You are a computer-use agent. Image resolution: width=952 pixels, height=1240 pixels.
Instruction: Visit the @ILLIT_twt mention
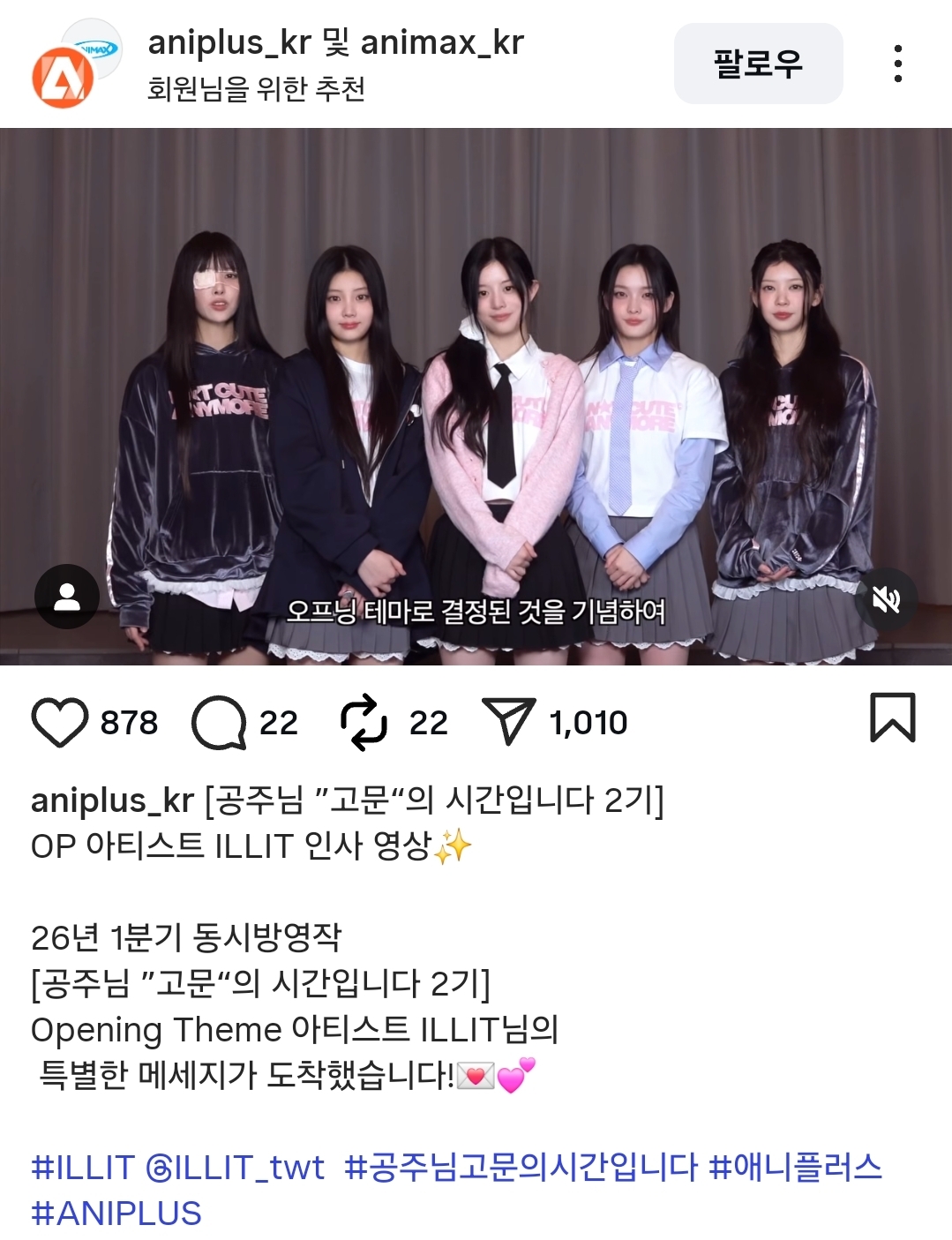tap(235, 1168)
